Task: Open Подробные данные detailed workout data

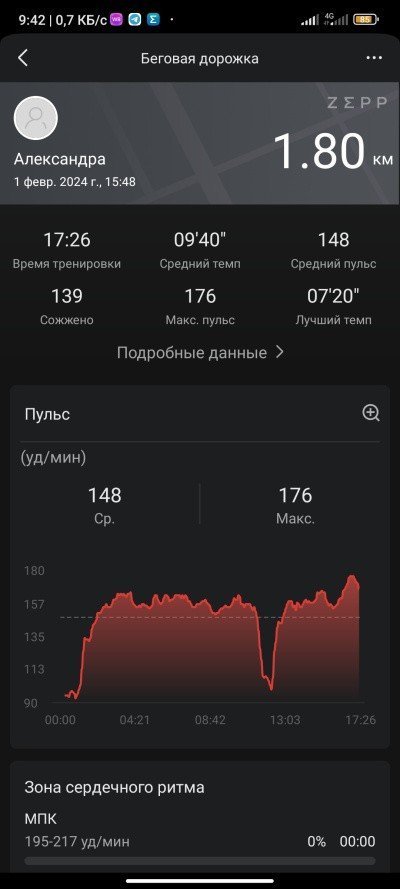Action: pyautogui.click(x=200, y=353)
